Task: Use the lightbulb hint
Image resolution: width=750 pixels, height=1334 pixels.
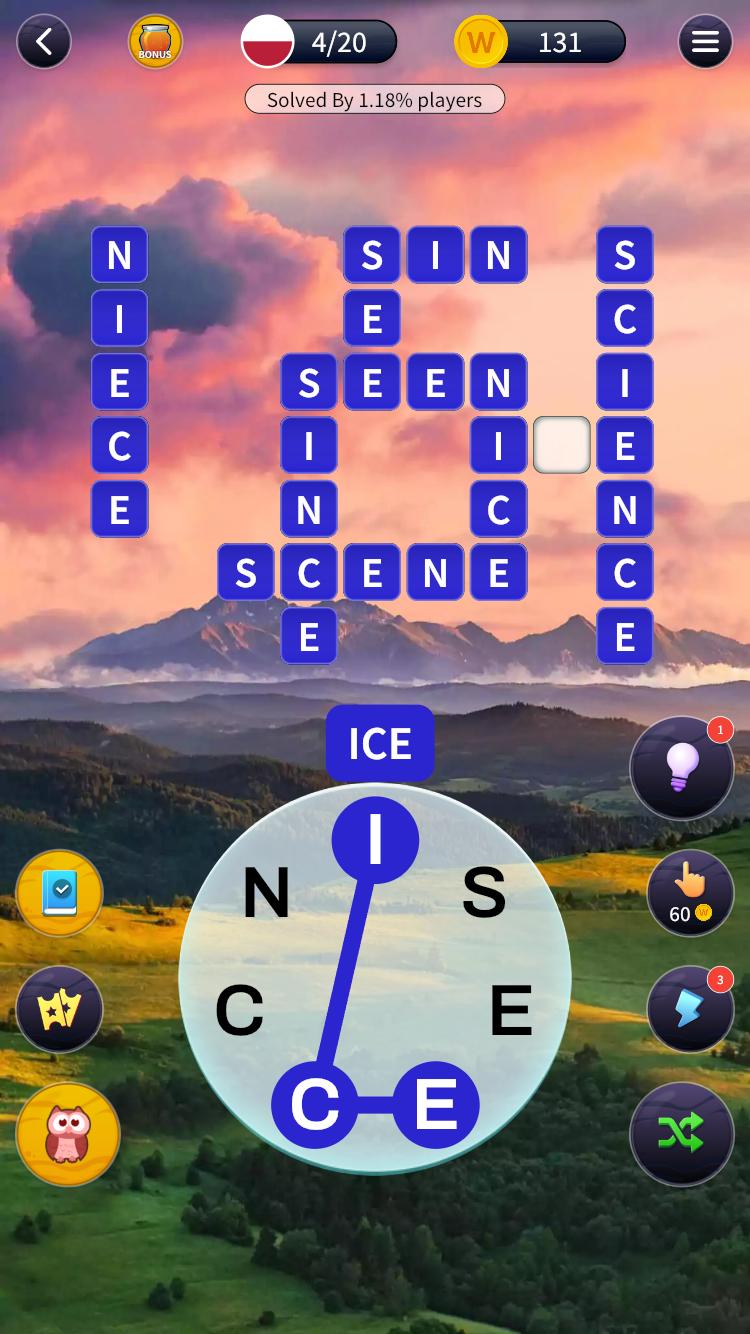Action: point(682,768)
